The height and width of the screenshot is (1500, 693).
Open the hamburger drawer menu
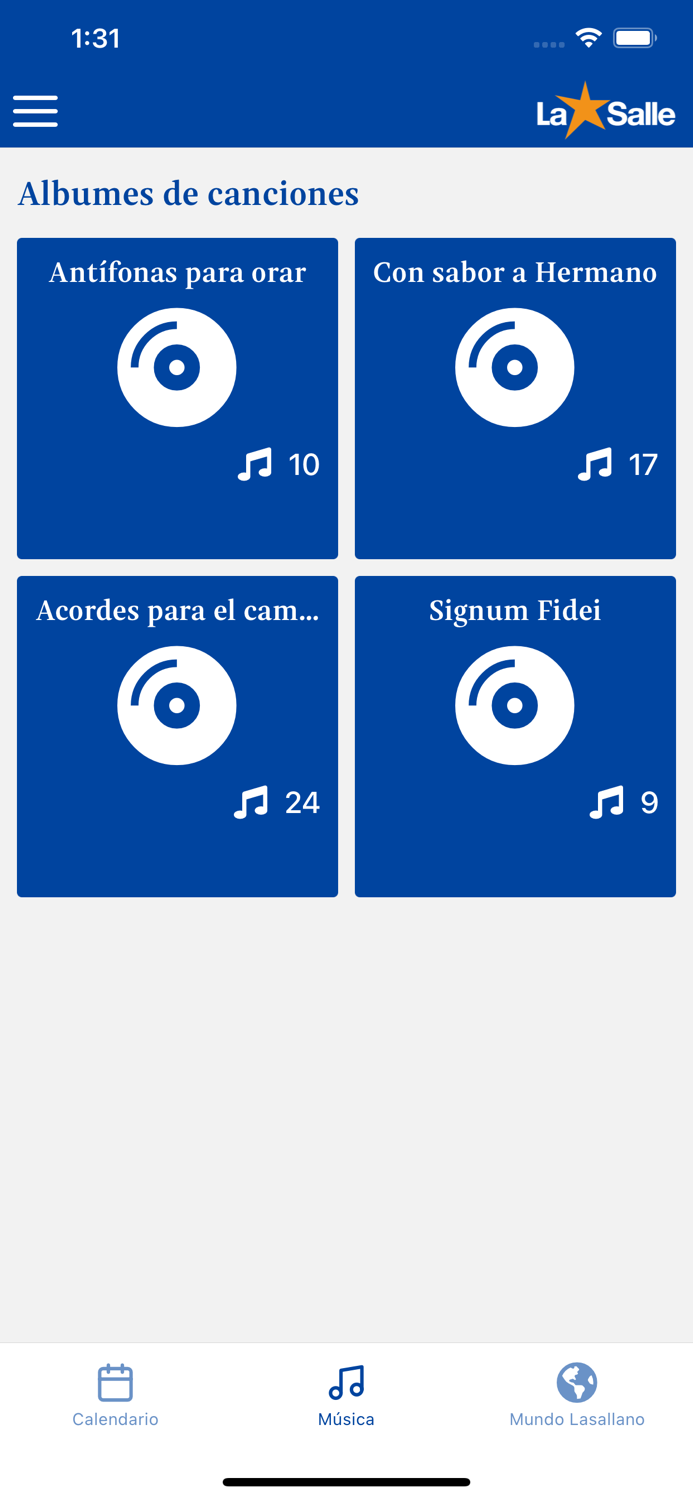(x=35, y=111)
